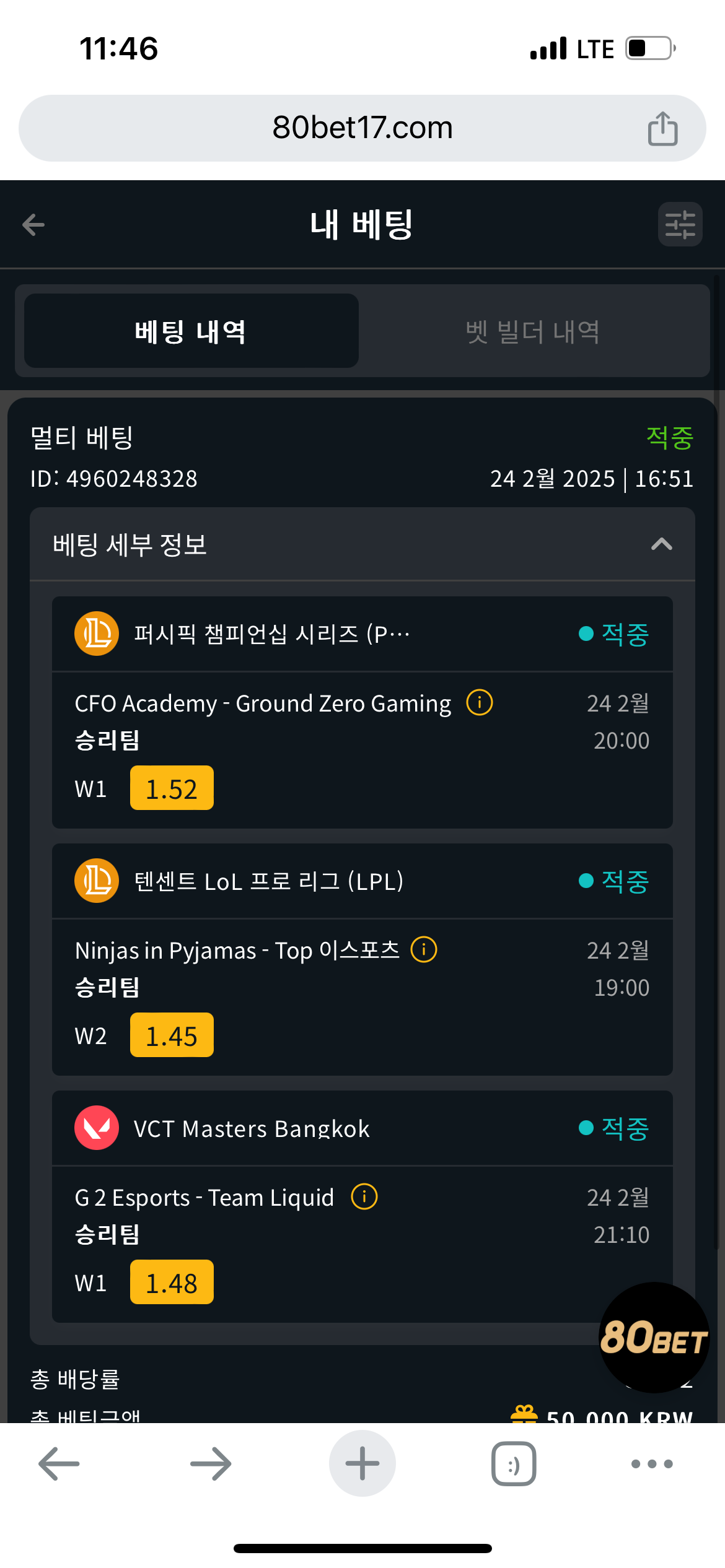
Task: Tap the floating 80BET button
Action: pyautogui.click(x=654, y=1338)
